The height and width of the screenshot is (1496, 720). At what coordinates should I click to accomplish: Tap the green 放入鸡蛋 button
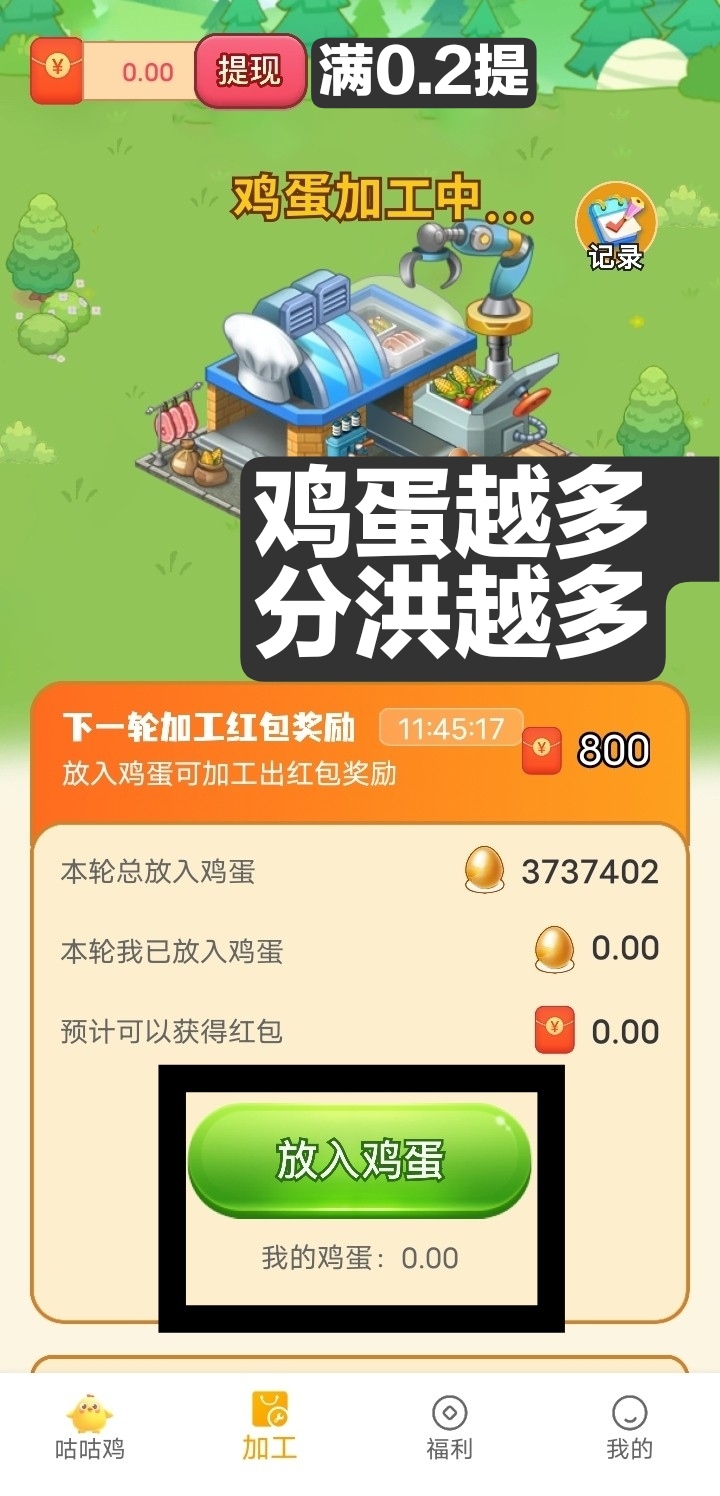360,1160
